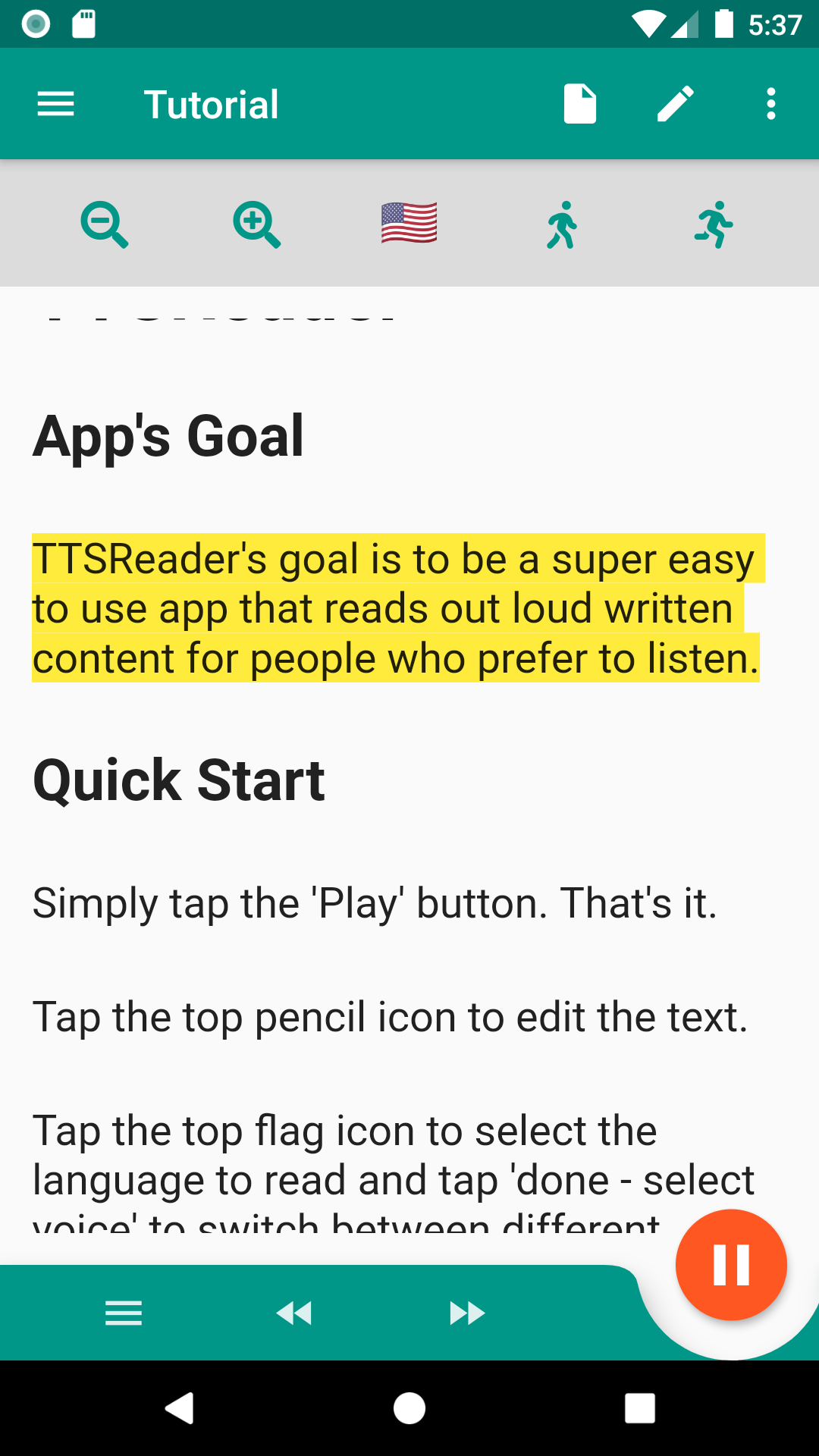Create a new document with the page icon

[579, 103]
